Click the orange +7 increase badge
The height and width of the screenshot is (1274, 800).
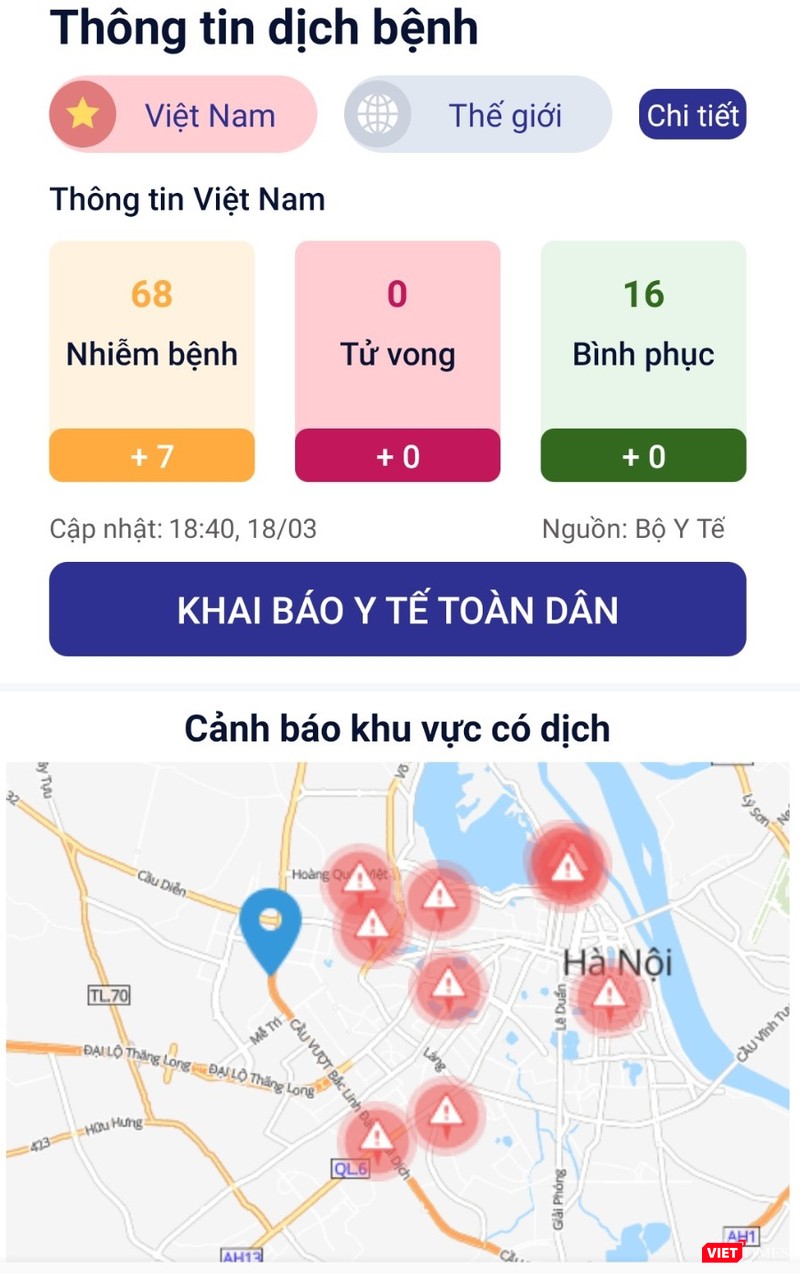[151, 455]
